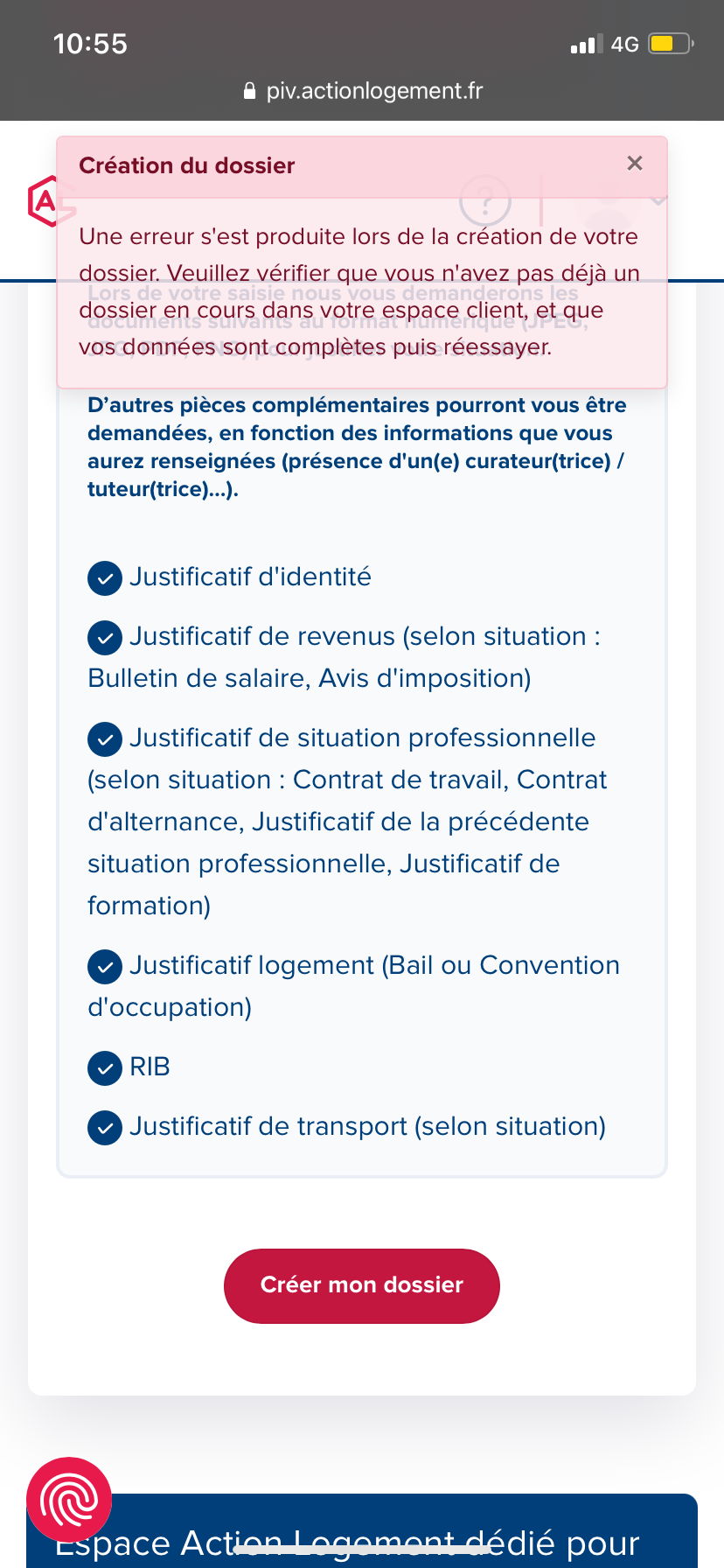
Task: Tap the Créer mon dossier button
Action: pos(361,1285)
